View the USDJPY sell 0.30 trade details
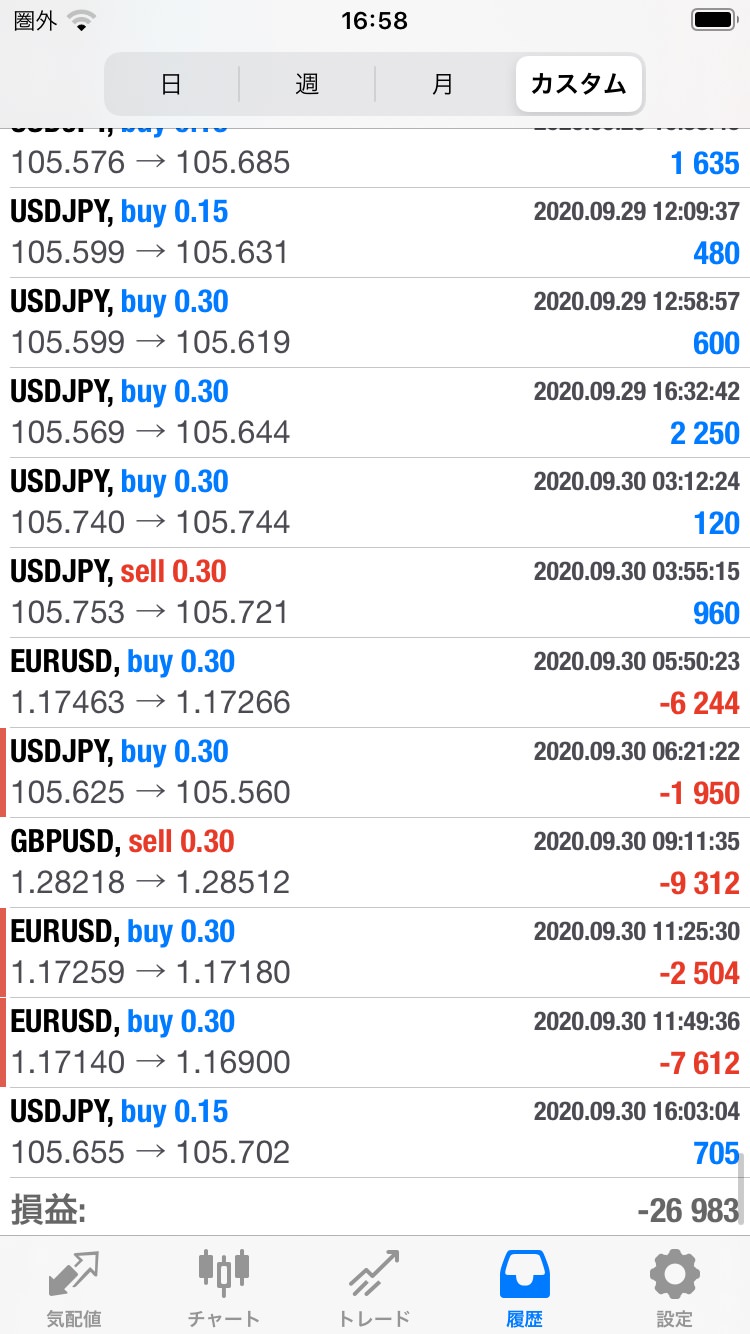This screenshot has width=750, height=1334. (x=375, y=593)
